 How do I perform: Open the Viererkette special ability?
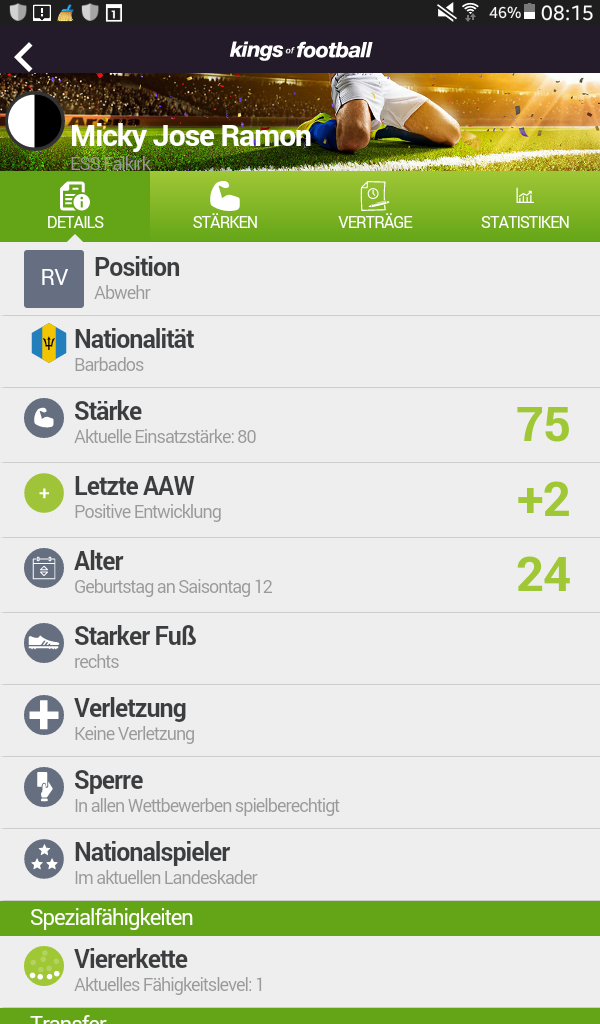click(x=300, y=970)
